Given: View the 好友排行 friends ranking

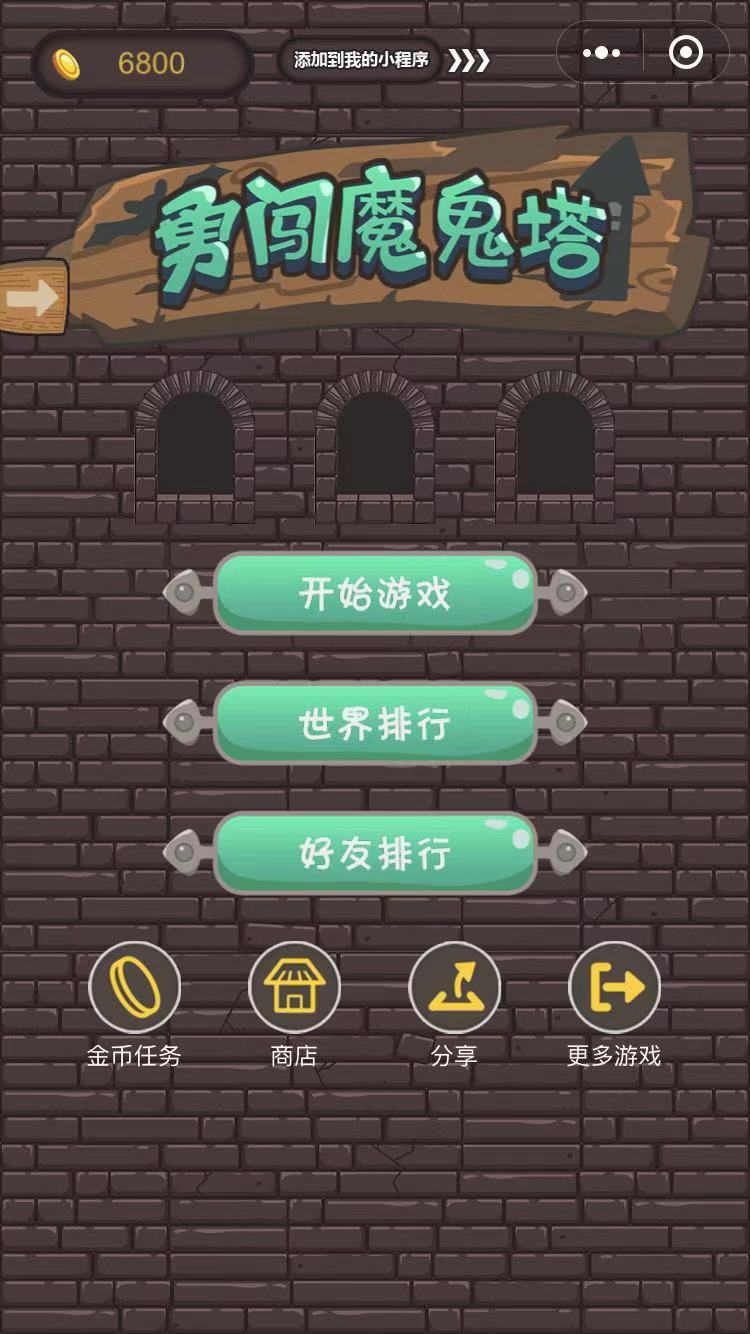Looking at the screenshot, I should pyautogui.click(x=375, y=853).
